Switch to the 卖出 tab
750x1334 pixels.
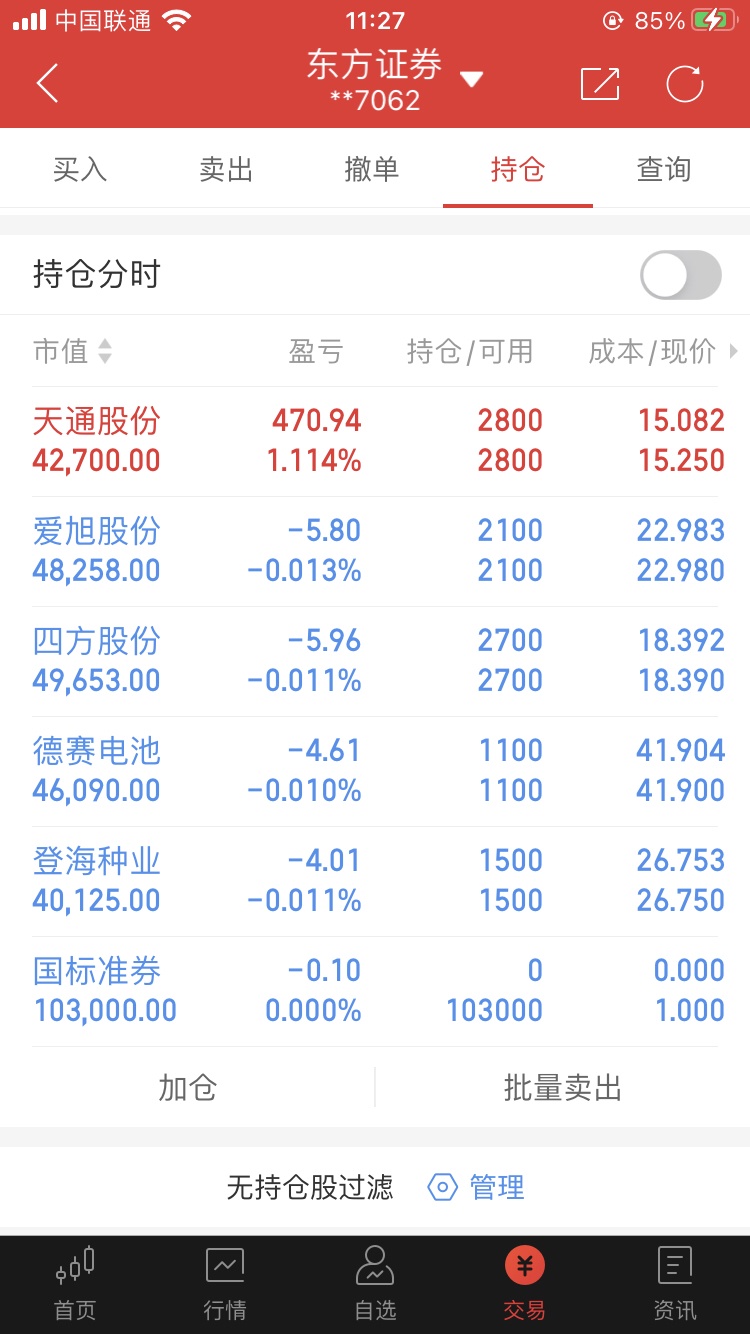tap(226, 170)
